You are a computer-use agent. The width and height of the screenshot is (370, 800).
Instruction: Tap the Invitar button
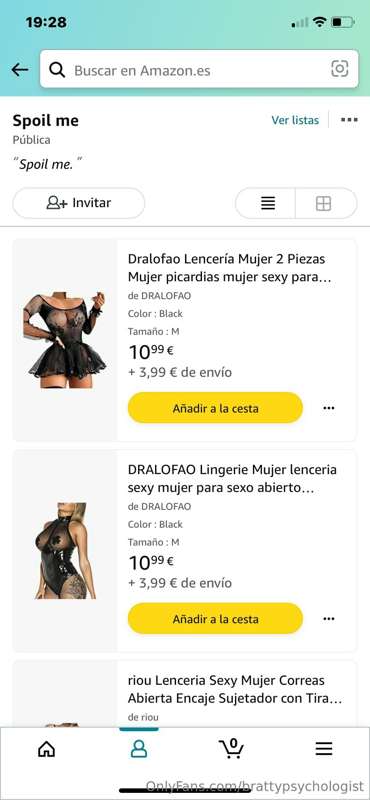click(79, 203)
